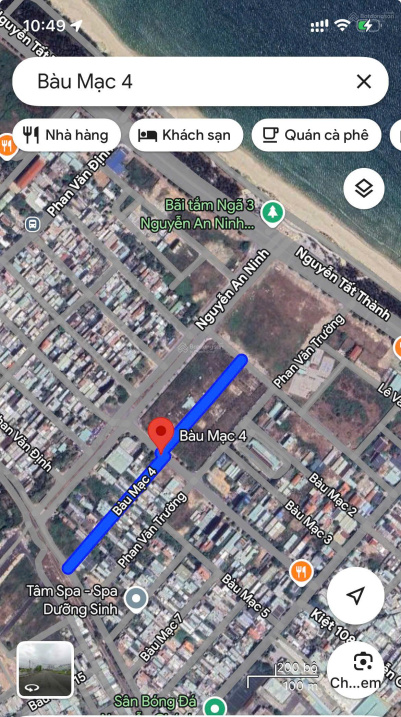
Task: Tap the orange restaurant marker near Kiệt 108
Action: point(301,572)
